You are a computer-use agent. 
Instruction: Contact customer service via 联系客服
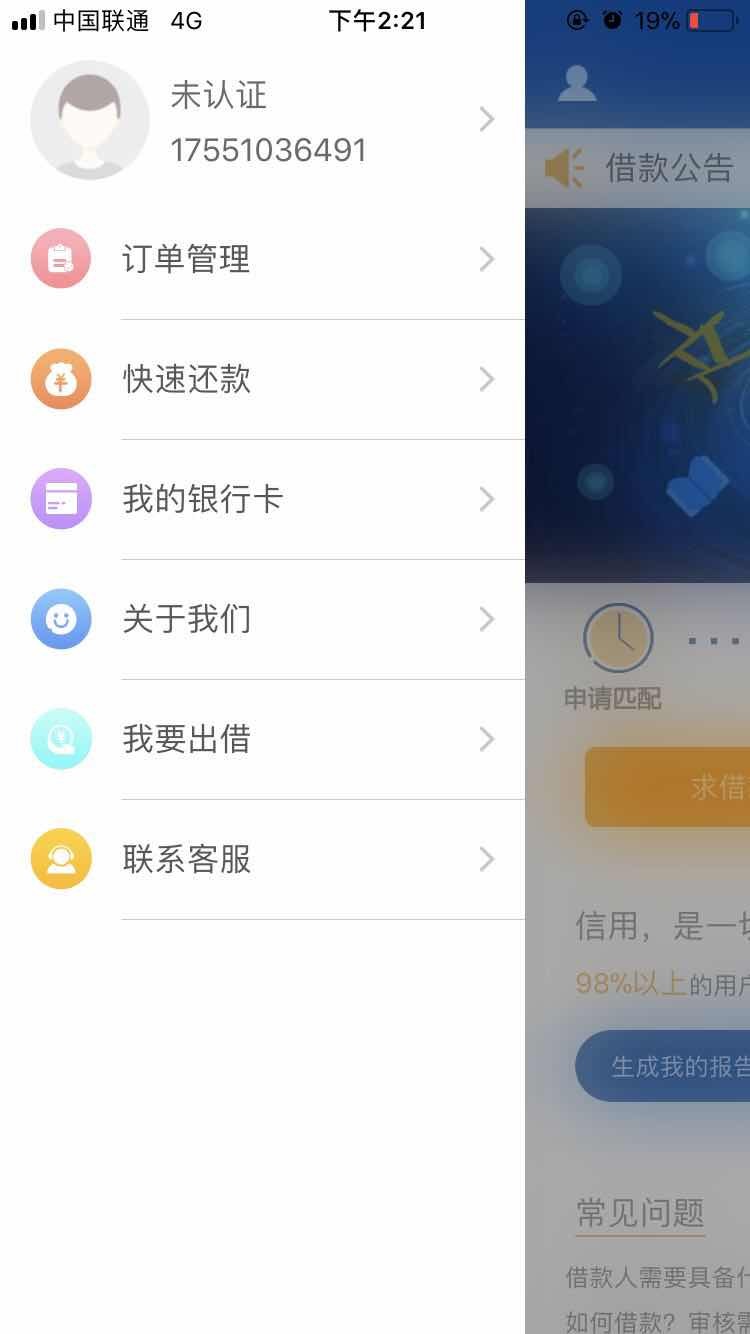click(x=262, y=860)
